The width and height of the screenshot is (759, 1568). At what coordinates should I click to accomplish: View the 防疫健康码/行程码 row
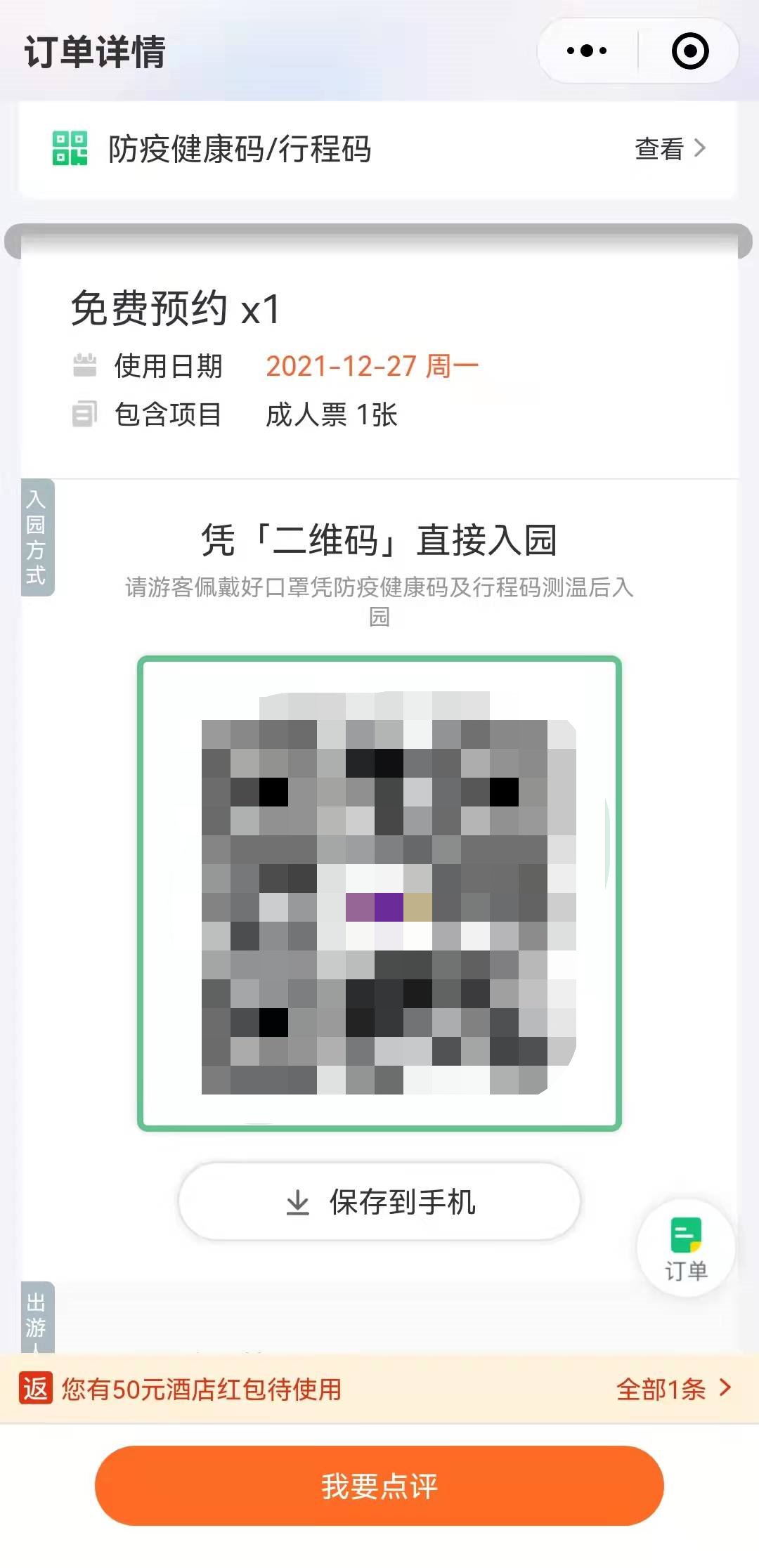coord(669,149)
